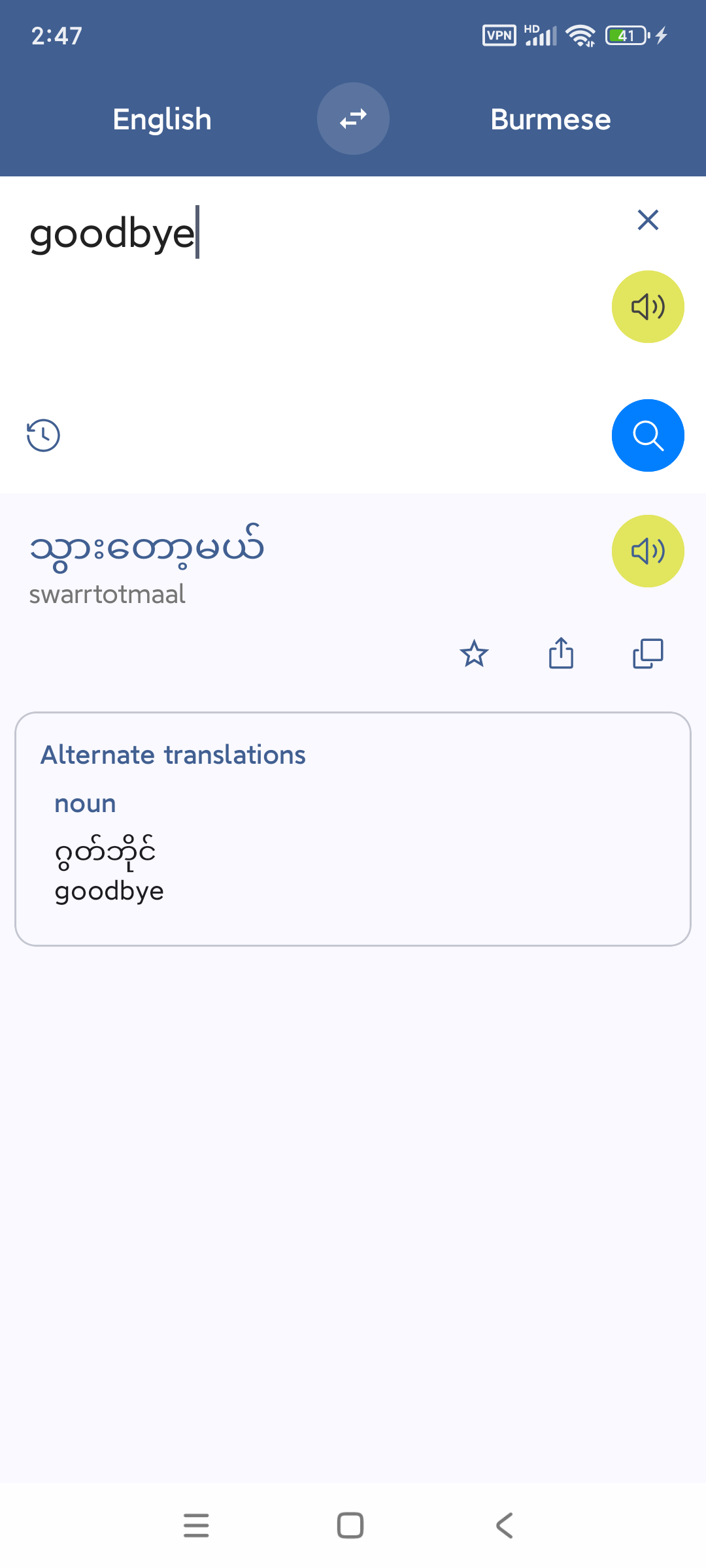Share the translation result
Viewport: 706px width, 1568px height.
click(x=561, y=653)
